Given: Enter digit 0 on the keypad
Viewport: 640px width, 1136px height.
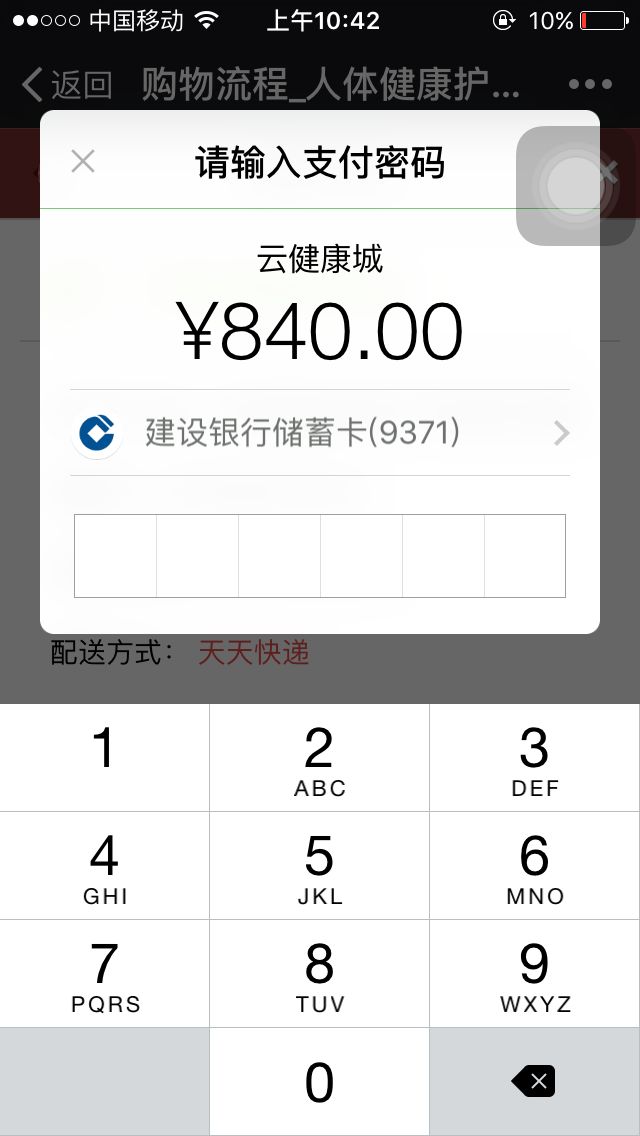Looking at the screenshot, I should click(x=319, y=1082).
